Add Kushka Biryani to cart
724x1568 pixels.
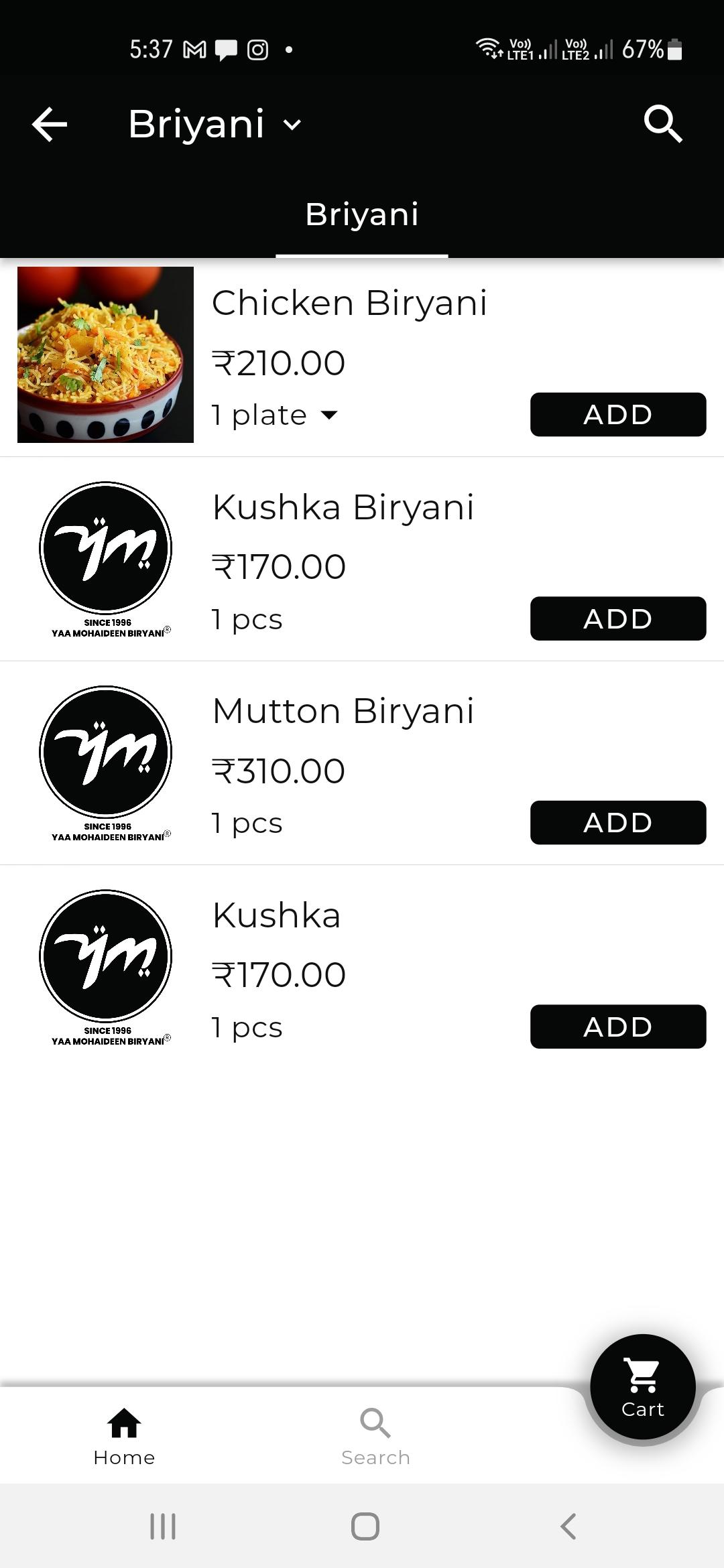click(x=618, y=618)
